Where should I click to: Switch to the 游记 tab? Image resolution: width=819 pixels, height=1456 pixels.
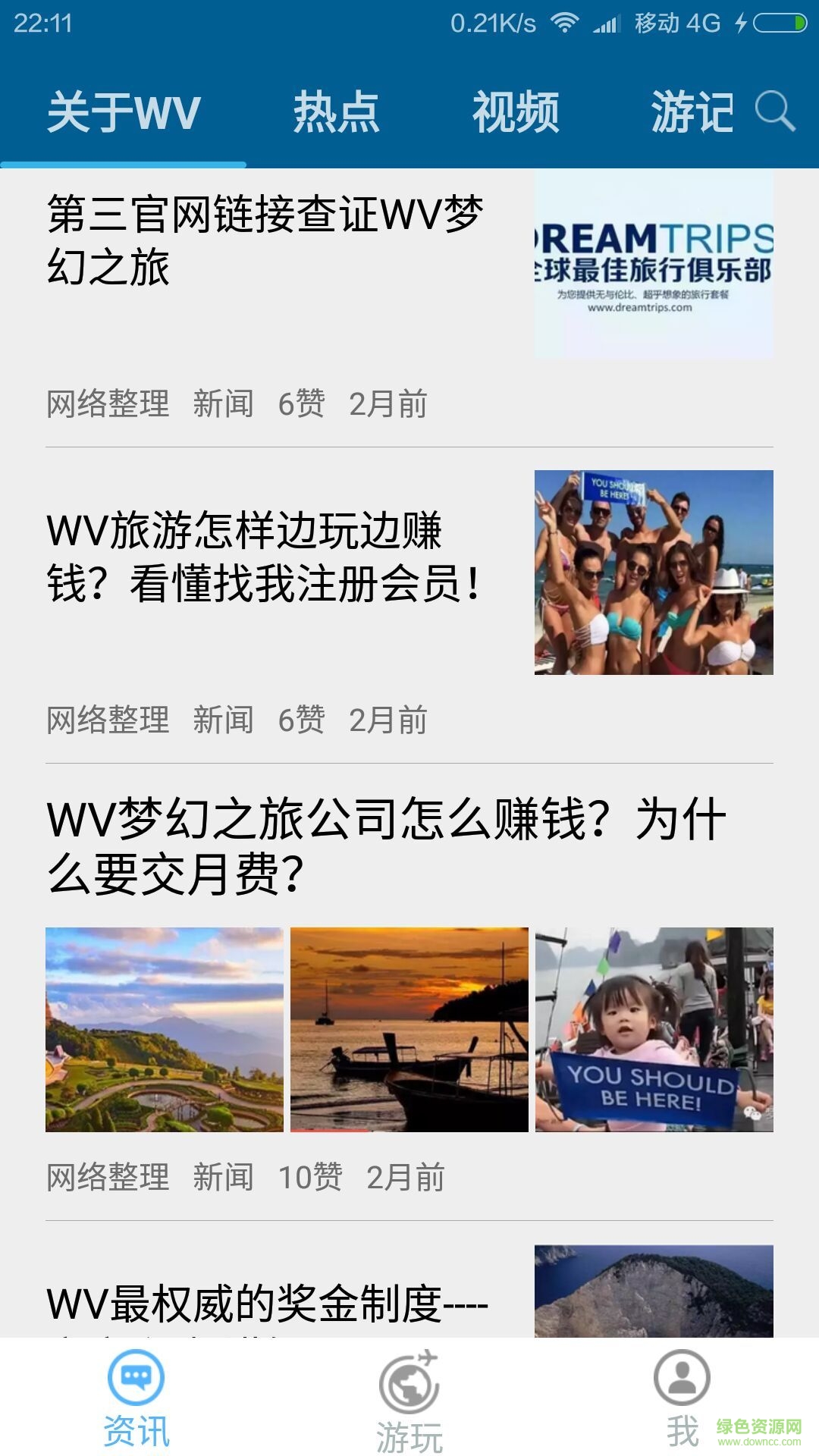pos(692,112)
